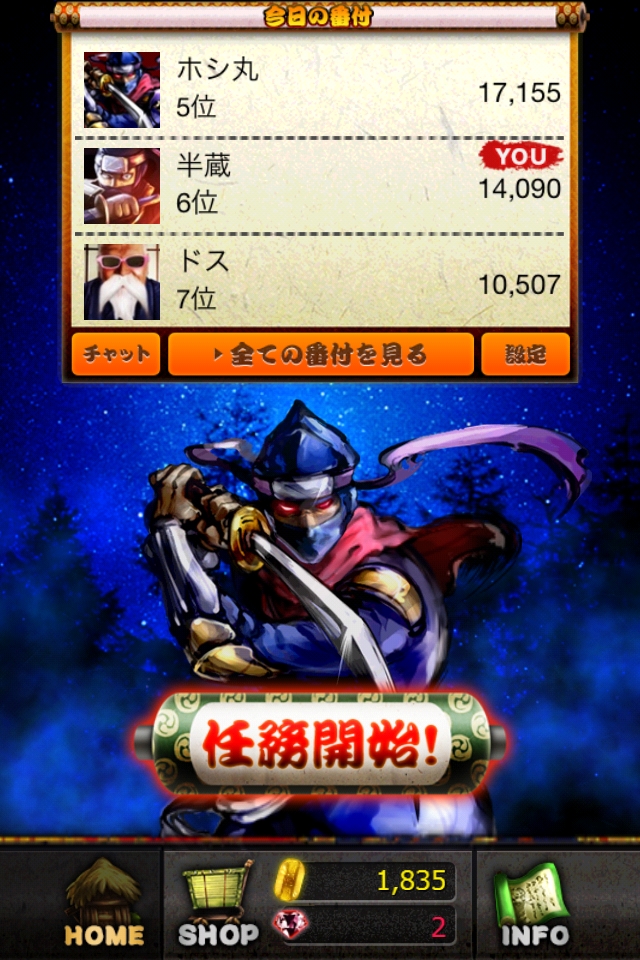640x960 pixels.
Task: Start the mission with 任務開始!
Action: [320, 743]
